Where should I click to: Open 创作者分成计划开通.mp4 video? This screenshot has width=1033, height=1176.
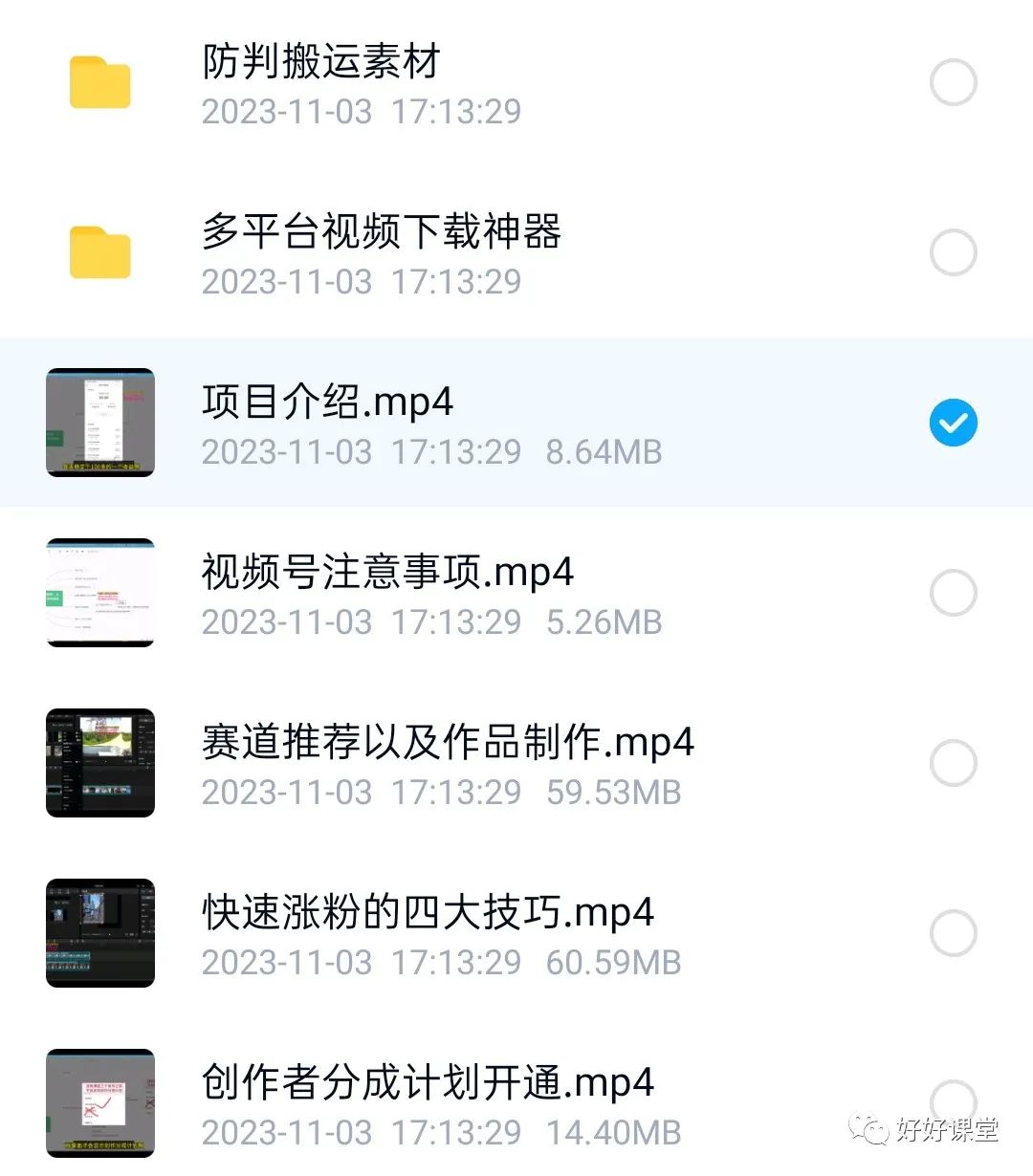point(428,1084)
